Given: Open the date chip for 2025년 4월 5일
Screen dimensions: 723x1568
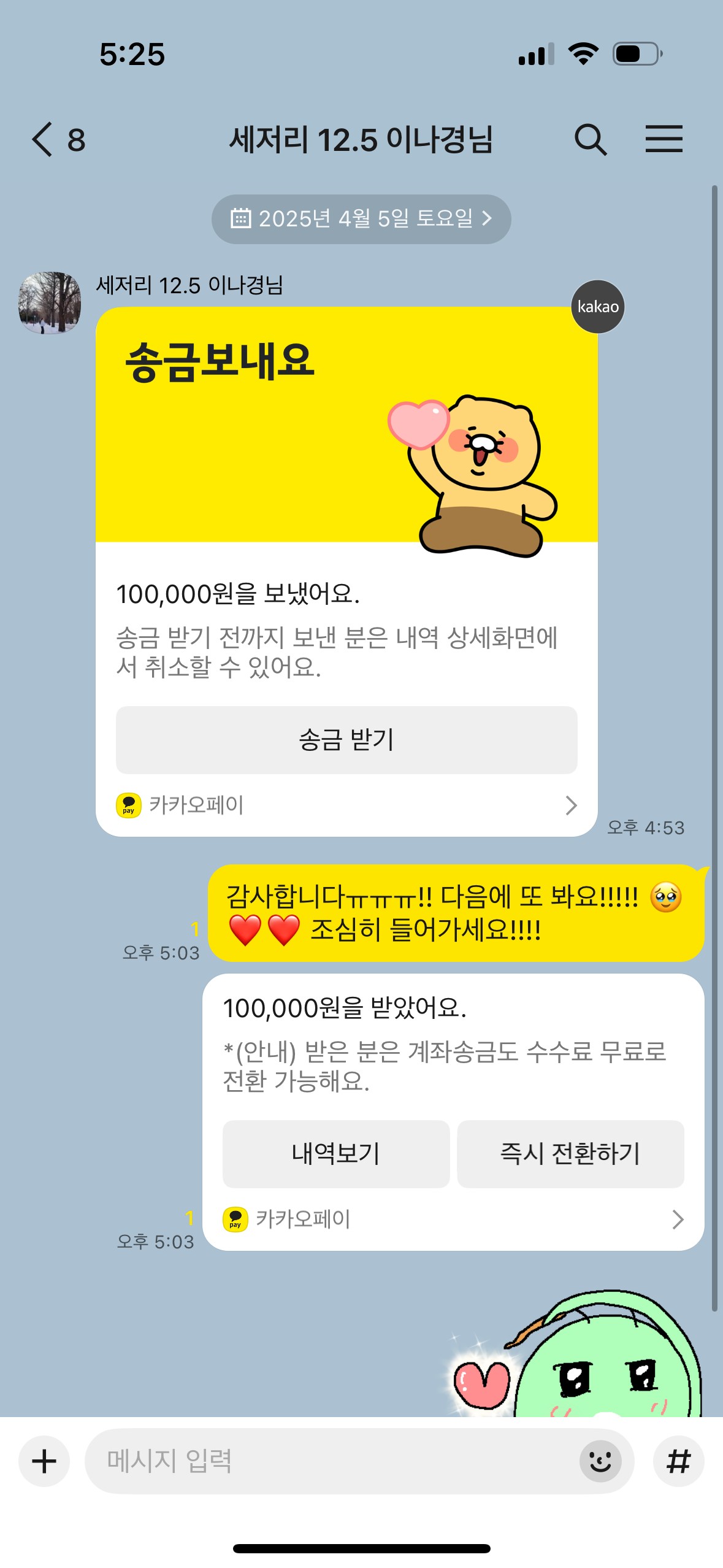Looking at the screenshot, I should pyautogui.click(x=361, y=219).
